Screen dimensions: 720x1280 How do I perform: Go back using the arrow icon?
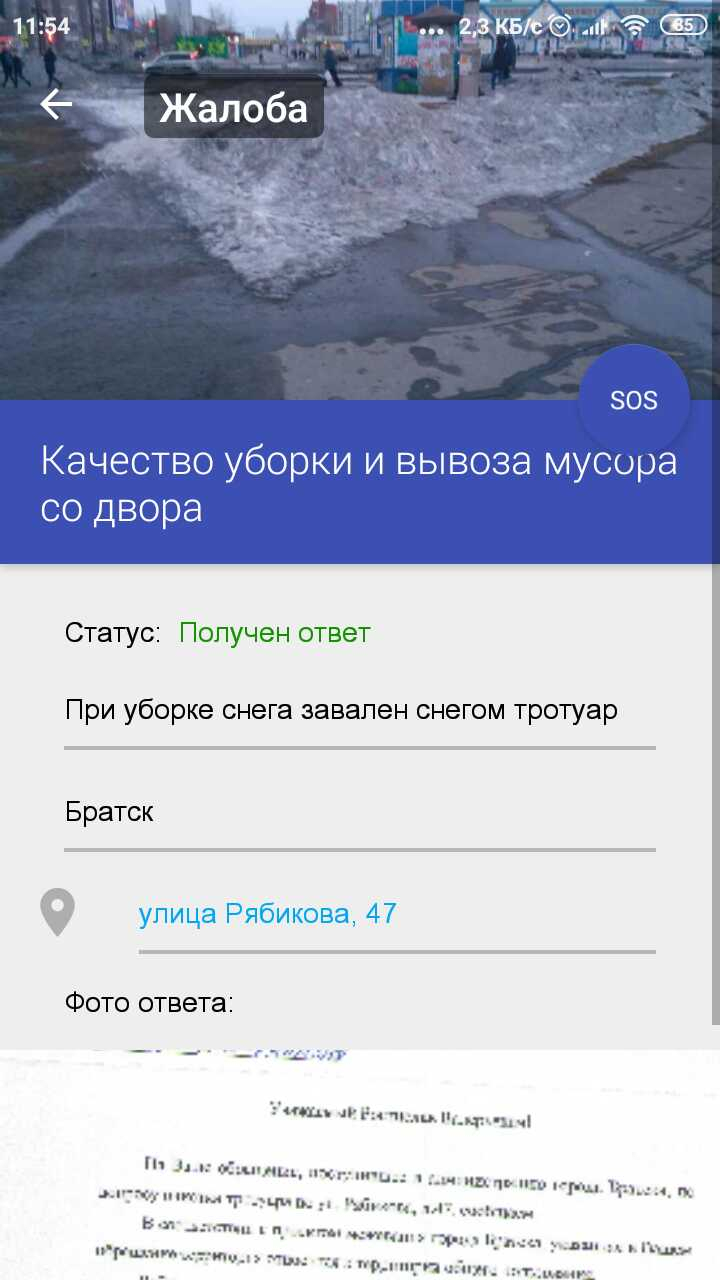[56, 104]
